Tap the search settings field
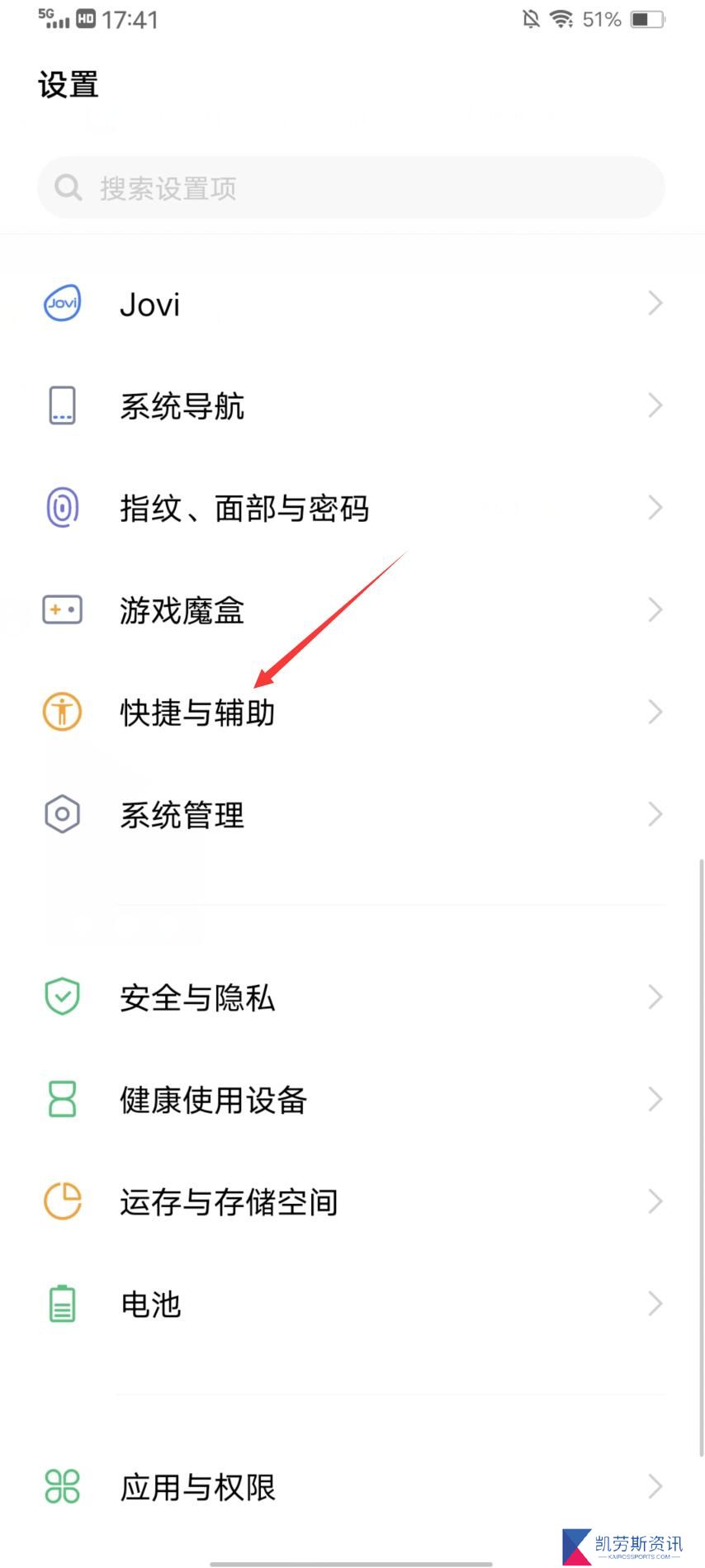This screenshot has height=1568, width=705. 351,188
